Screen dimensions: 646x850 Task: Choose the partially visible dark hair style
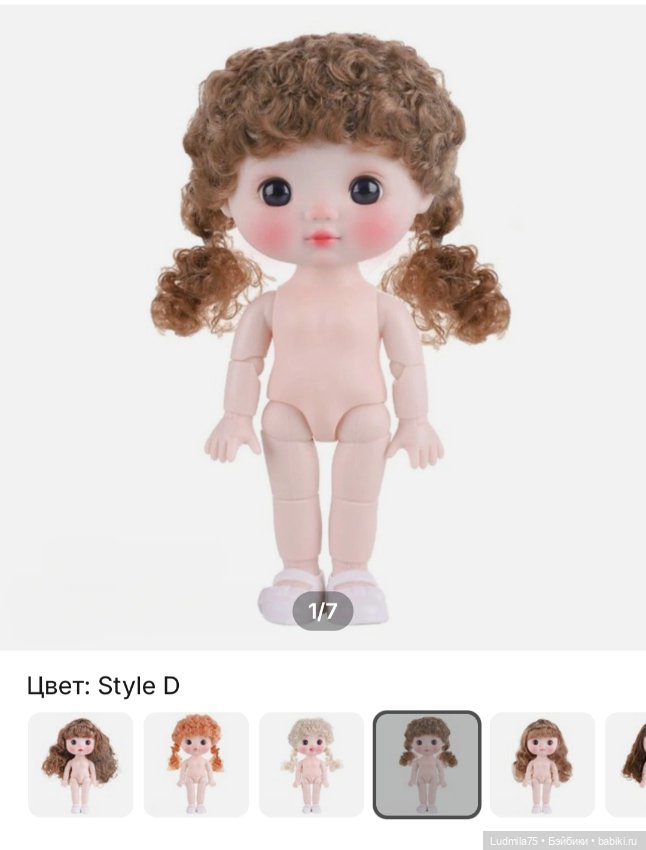click(x=630, y=764)
